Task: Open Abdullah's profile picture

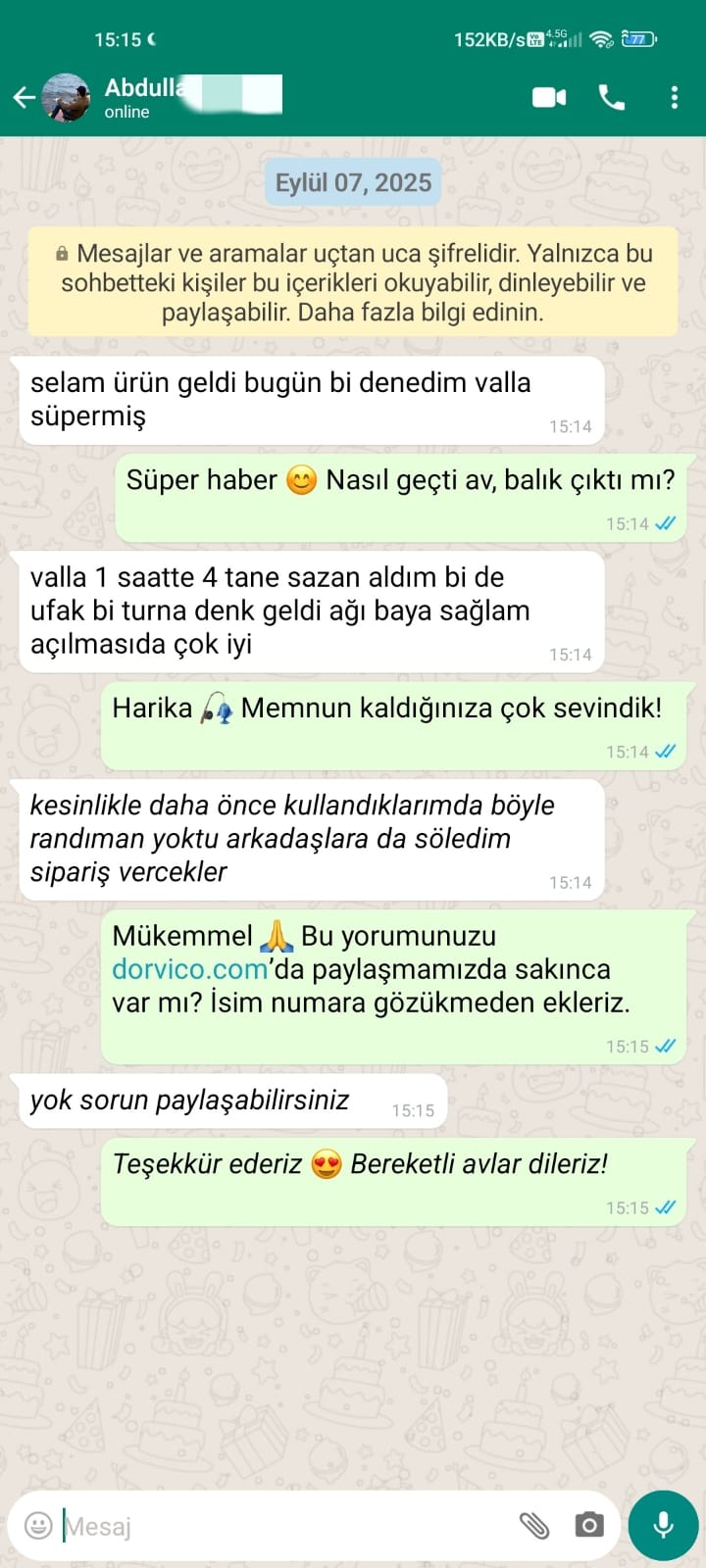Action: (67, 97)
